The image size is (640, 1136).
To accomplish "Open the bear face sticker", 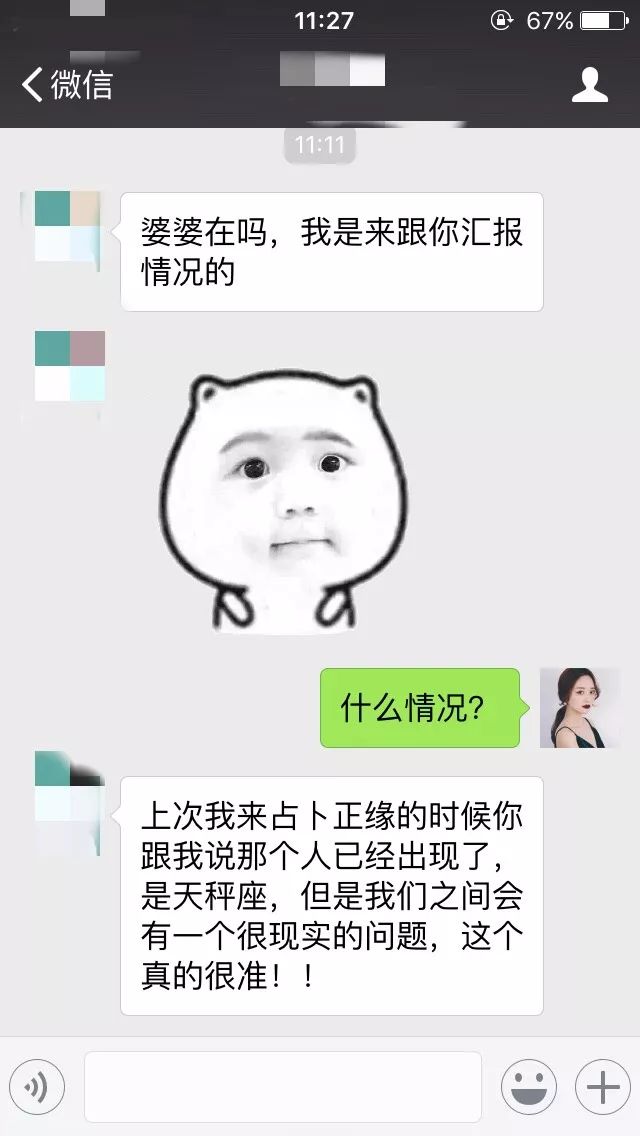I will coord(283,501).
